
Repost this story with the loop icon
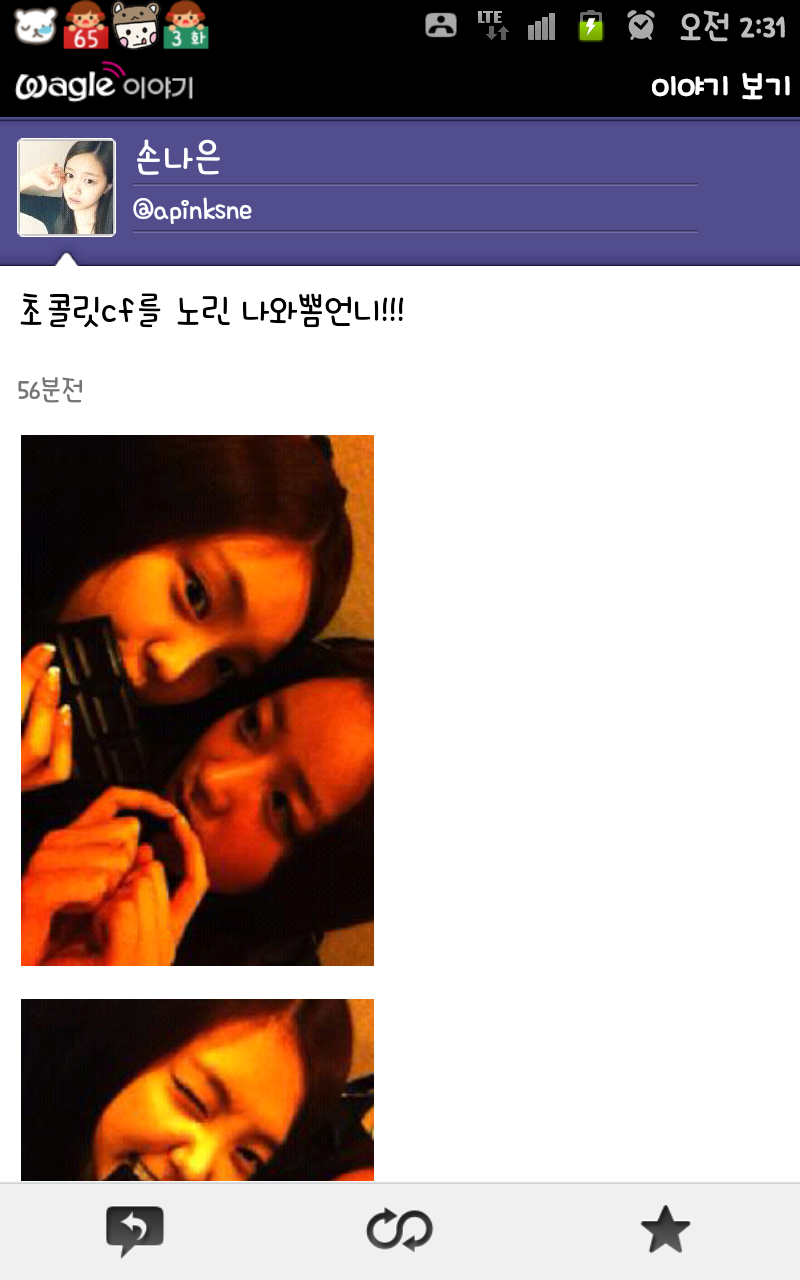[x=399, y=1231]
